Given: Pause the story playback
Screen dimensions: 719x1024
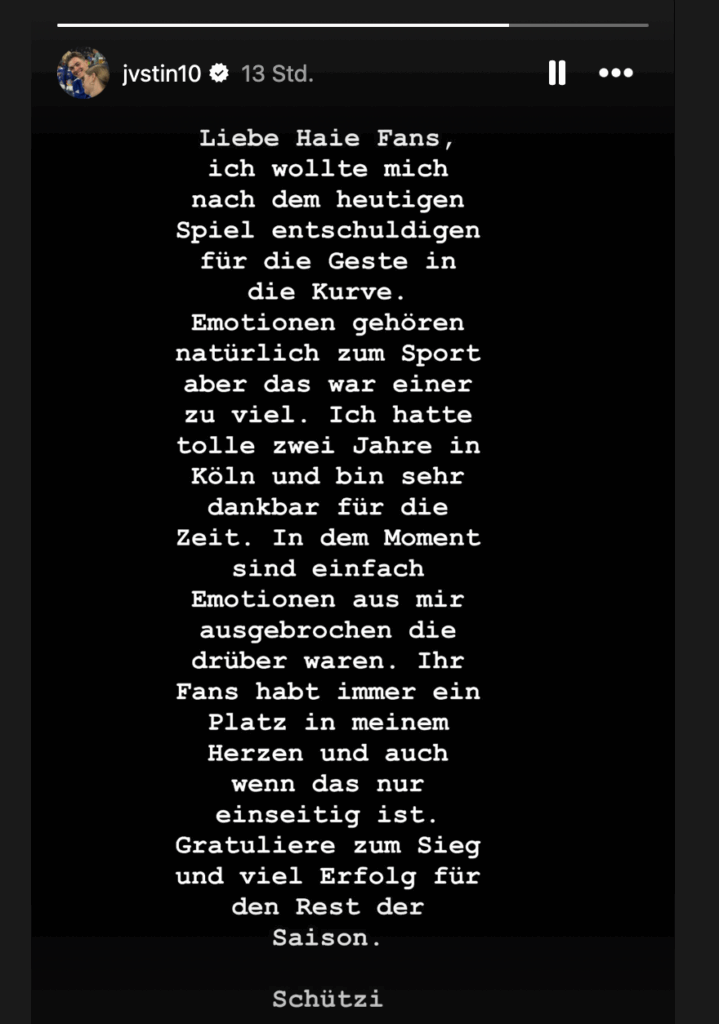Looking at the screenshot, I should pyautogui.click(x=557, y=73).
